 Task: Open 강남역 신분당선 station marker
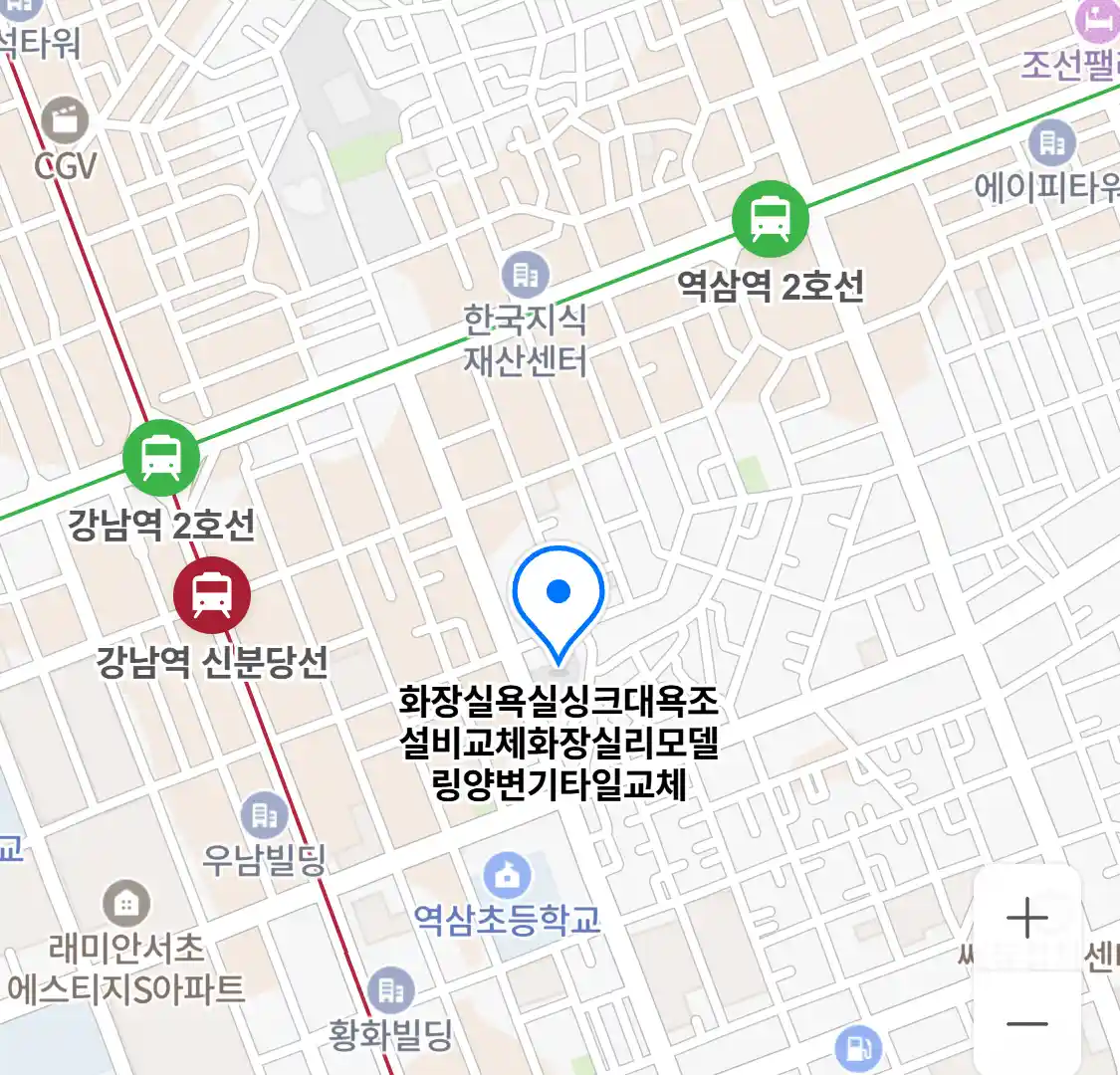[x=211, y=595]
